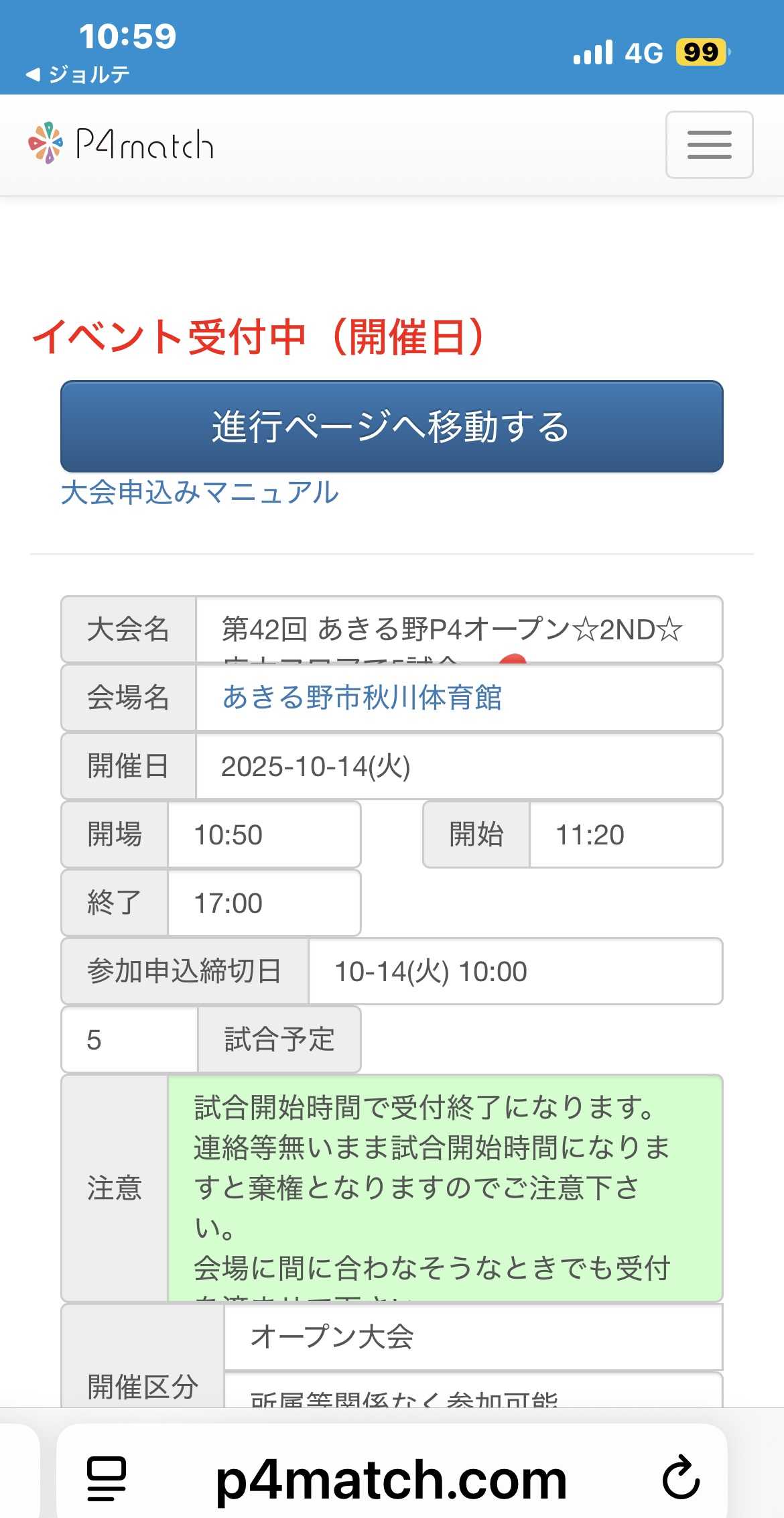
Task: Tap p4match.com address bar
Action: coord(391,1478)
